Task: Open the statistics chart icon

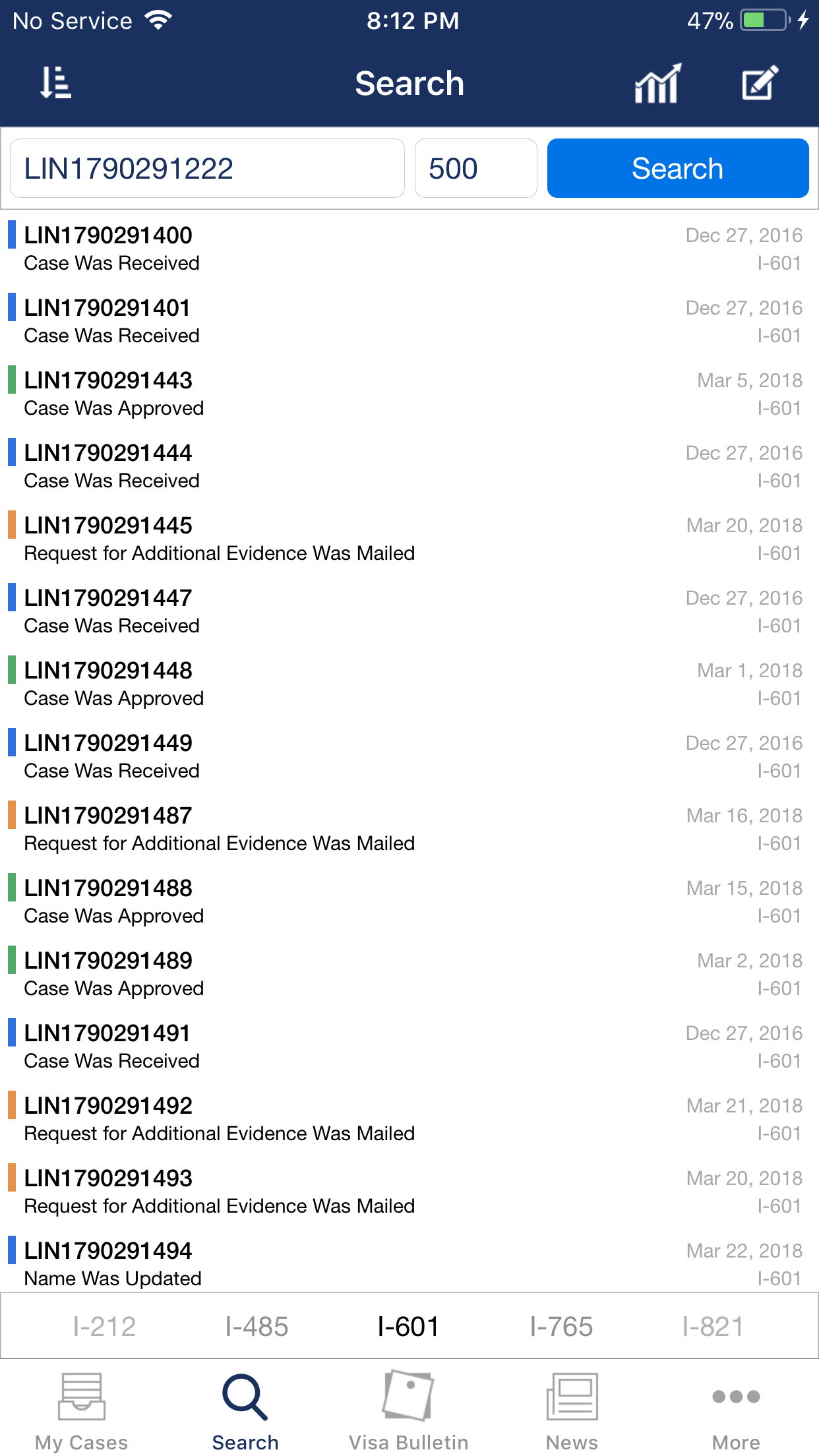Action: tap(657, 83)
